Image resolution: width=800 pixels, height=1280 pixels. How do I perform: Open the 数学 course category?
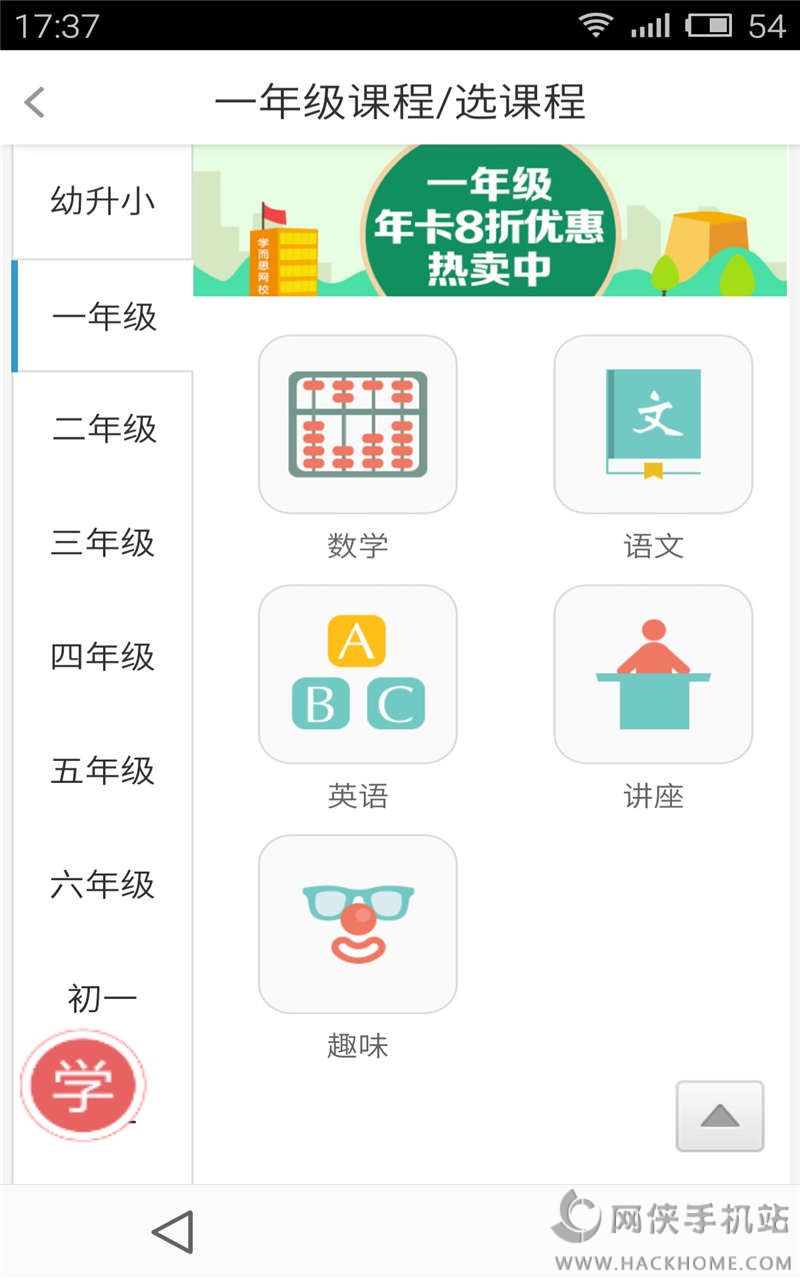click(x=357, y=425)
